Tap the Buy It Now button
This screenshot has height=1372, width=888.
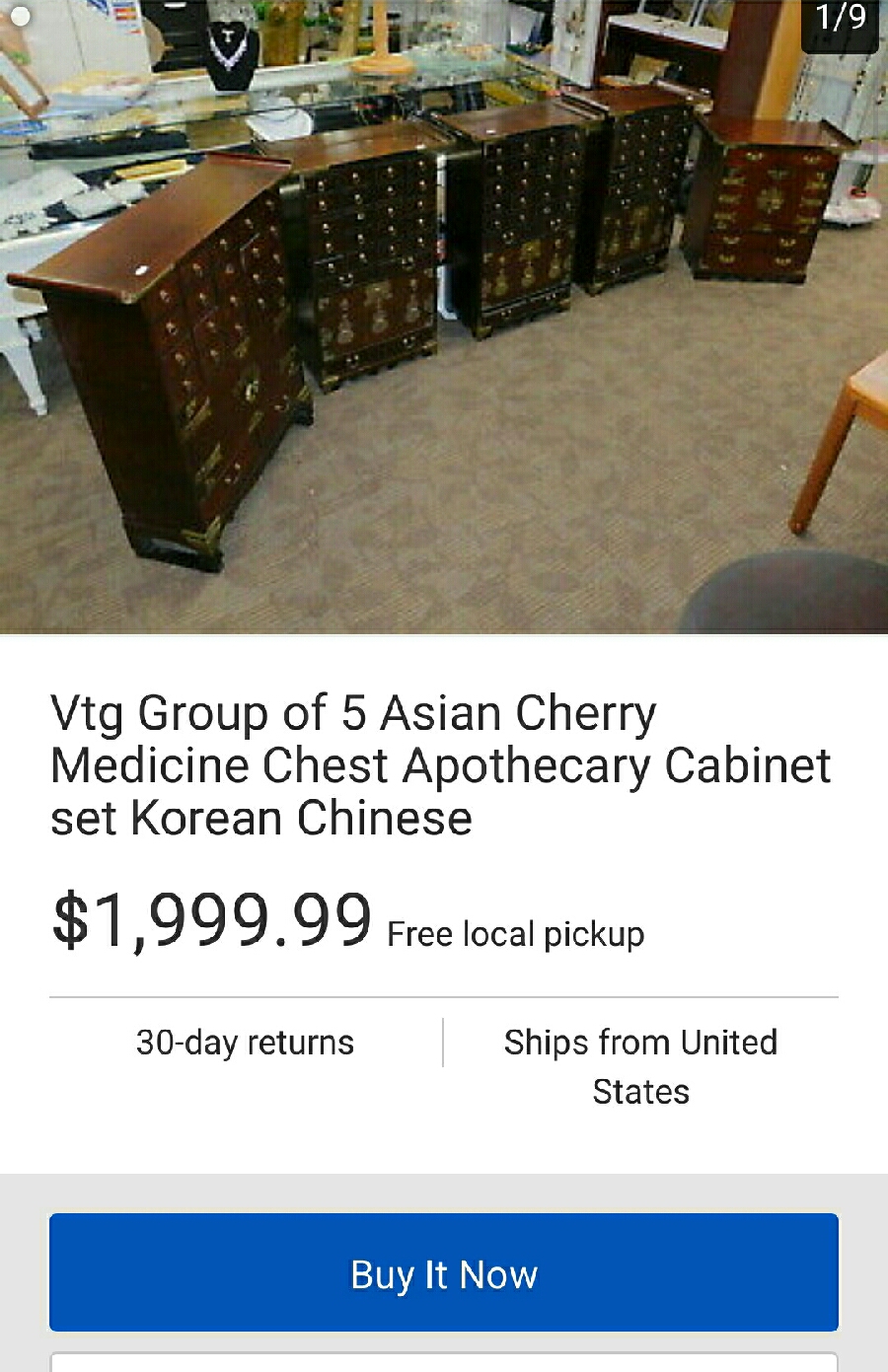[x=444, y=1272]
